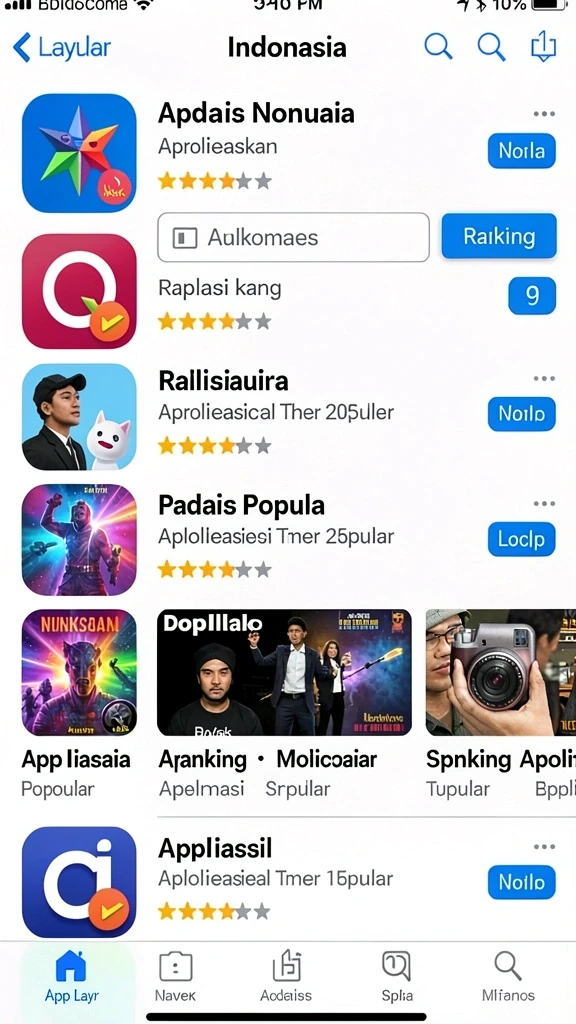Image resolution: width=576 pixels, height=1024 pixels.
Task: Switch to the Acdaiss tab
Action: (x=286, y=978)
